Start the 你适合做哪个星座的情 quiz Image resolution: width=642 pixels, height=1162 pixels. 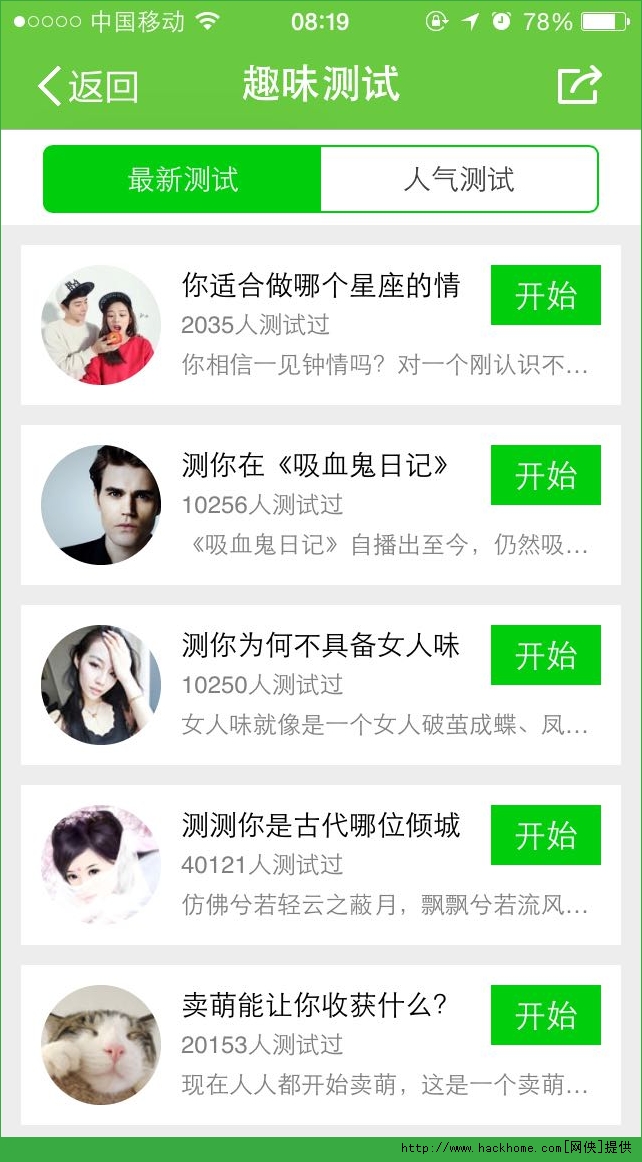click(x=545, y=295)
